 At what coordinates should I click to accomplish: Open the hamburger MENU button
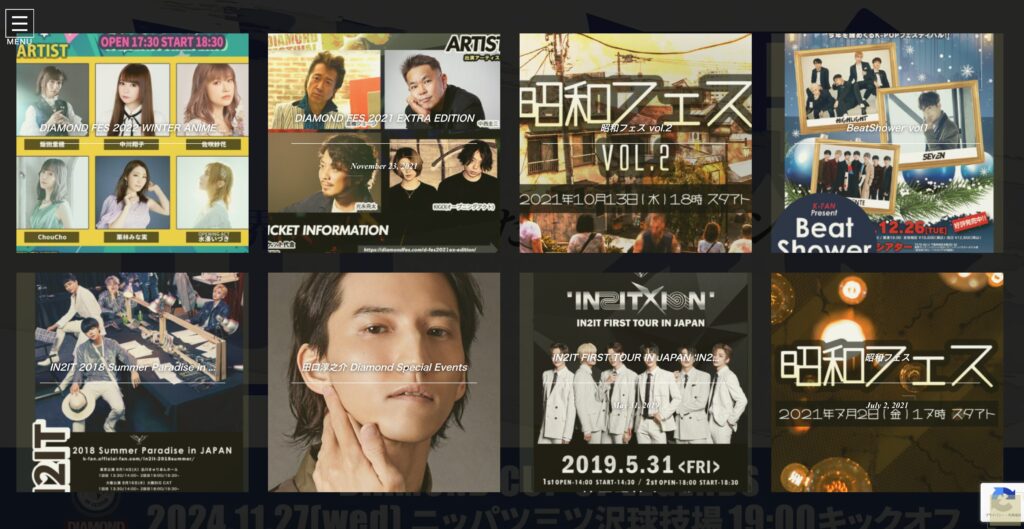(x=19, y=24)
